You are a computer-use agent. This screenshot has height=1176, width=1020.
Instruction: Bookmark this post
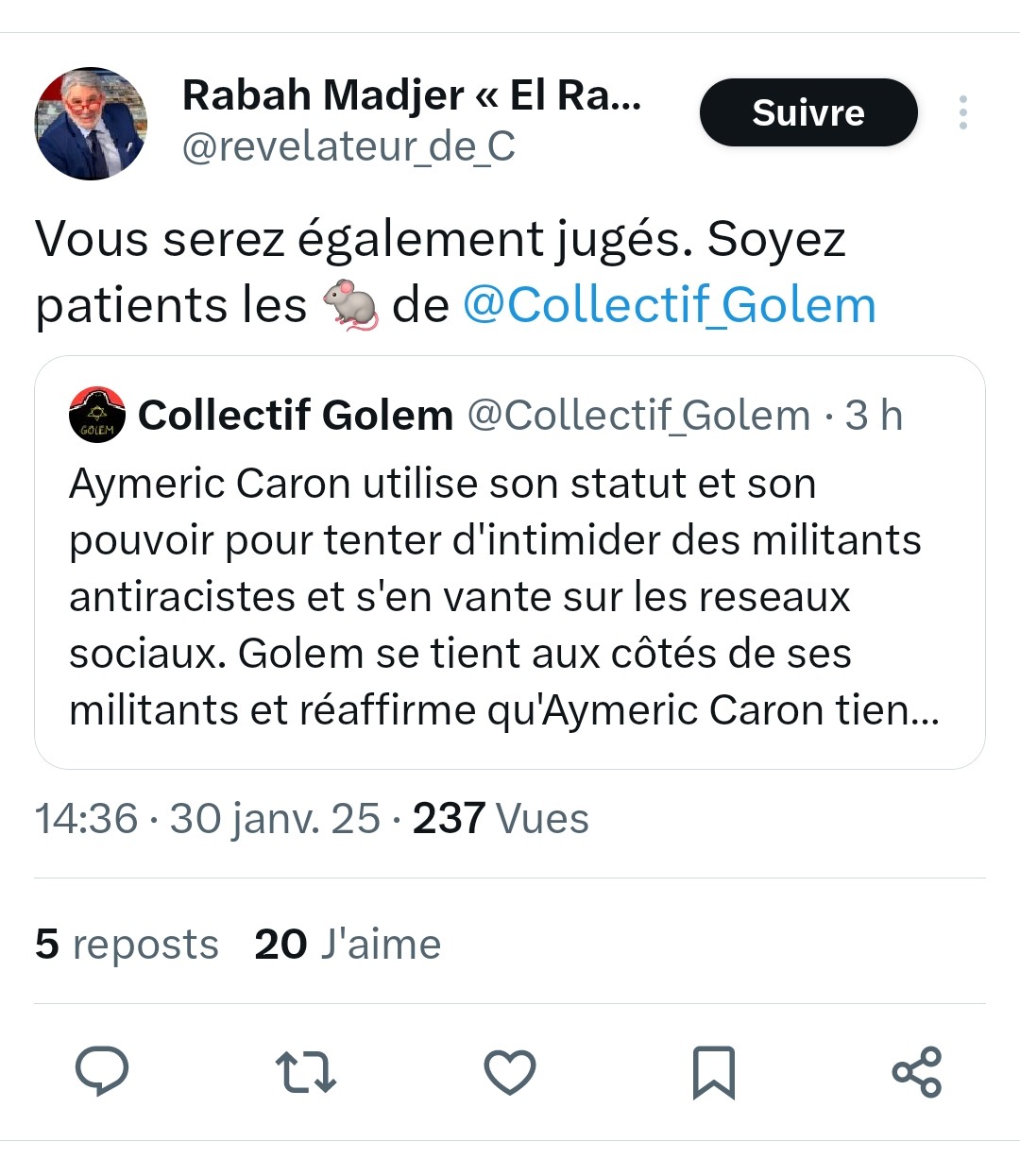[x=713, y=1071]
